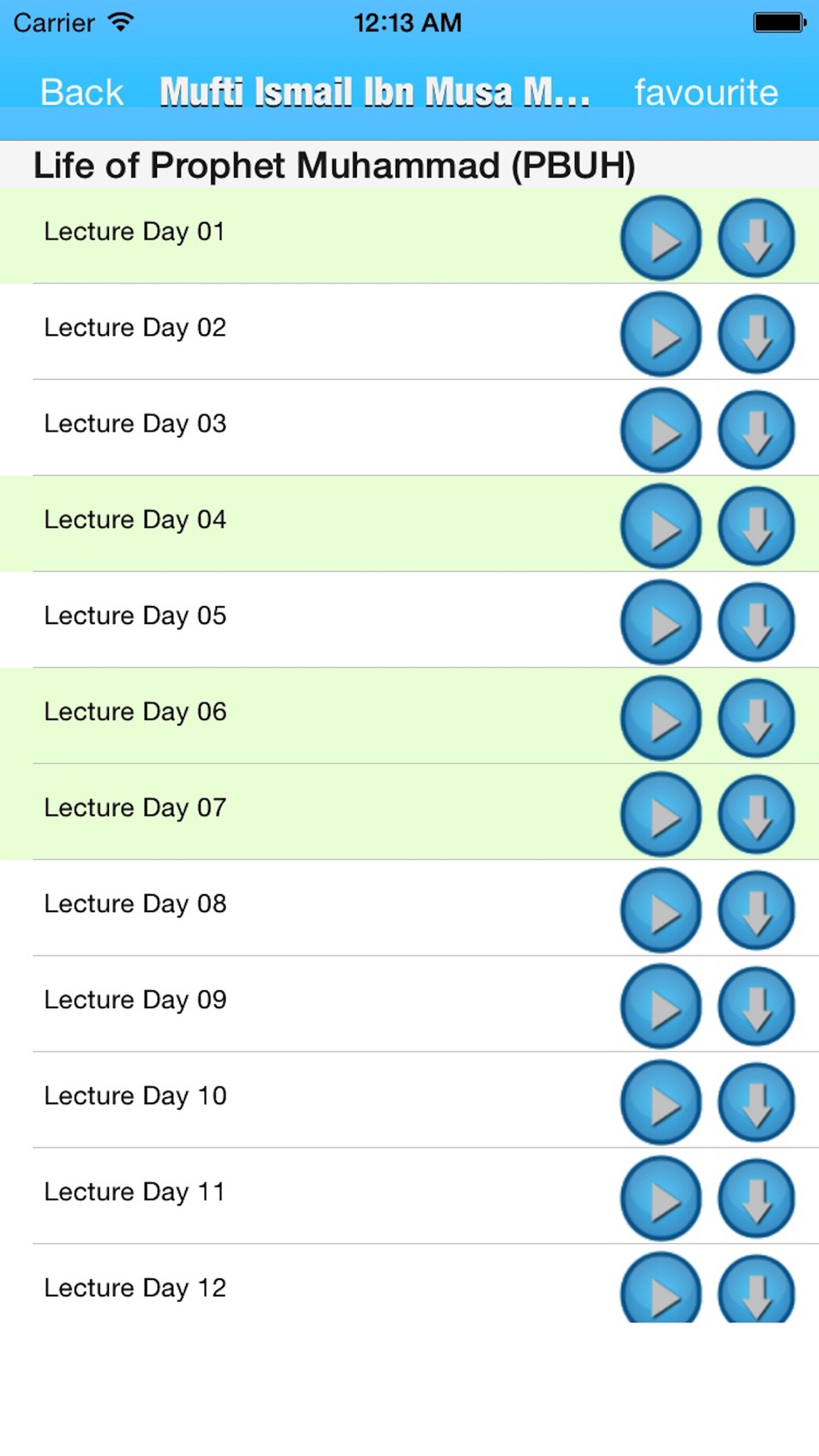Select the Lecture Day 09 row
819x1456 pixels.
pos(409,1004)
